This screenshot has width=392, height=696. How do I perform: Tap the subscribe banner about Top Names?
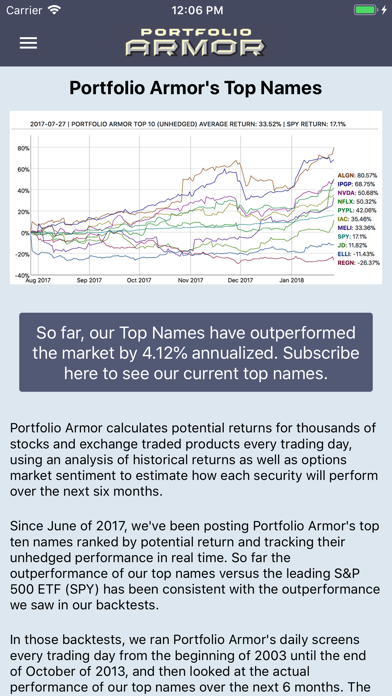[x=196, y=352]
